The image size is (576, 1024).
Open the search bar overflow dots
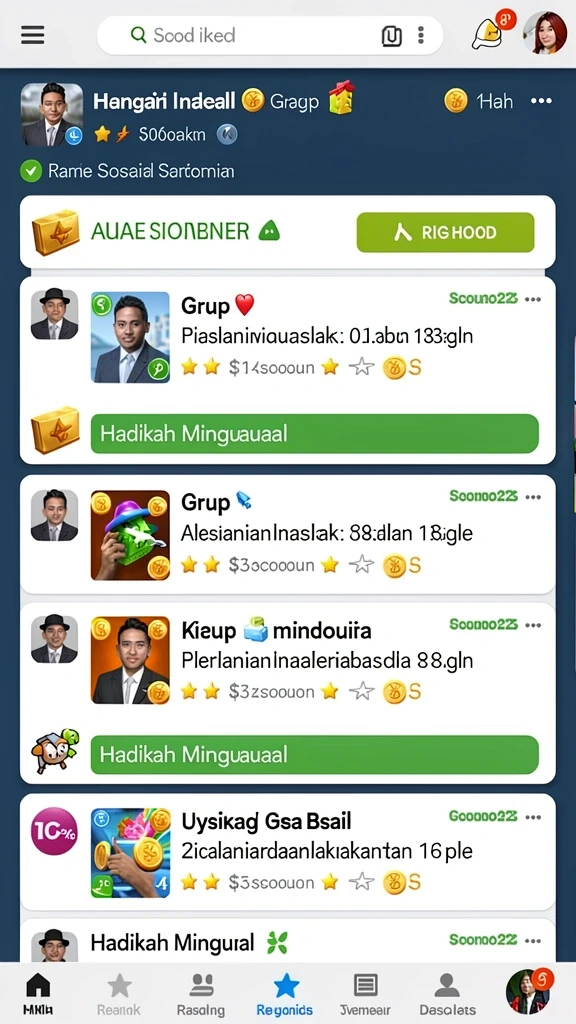[x=421, y=35]
